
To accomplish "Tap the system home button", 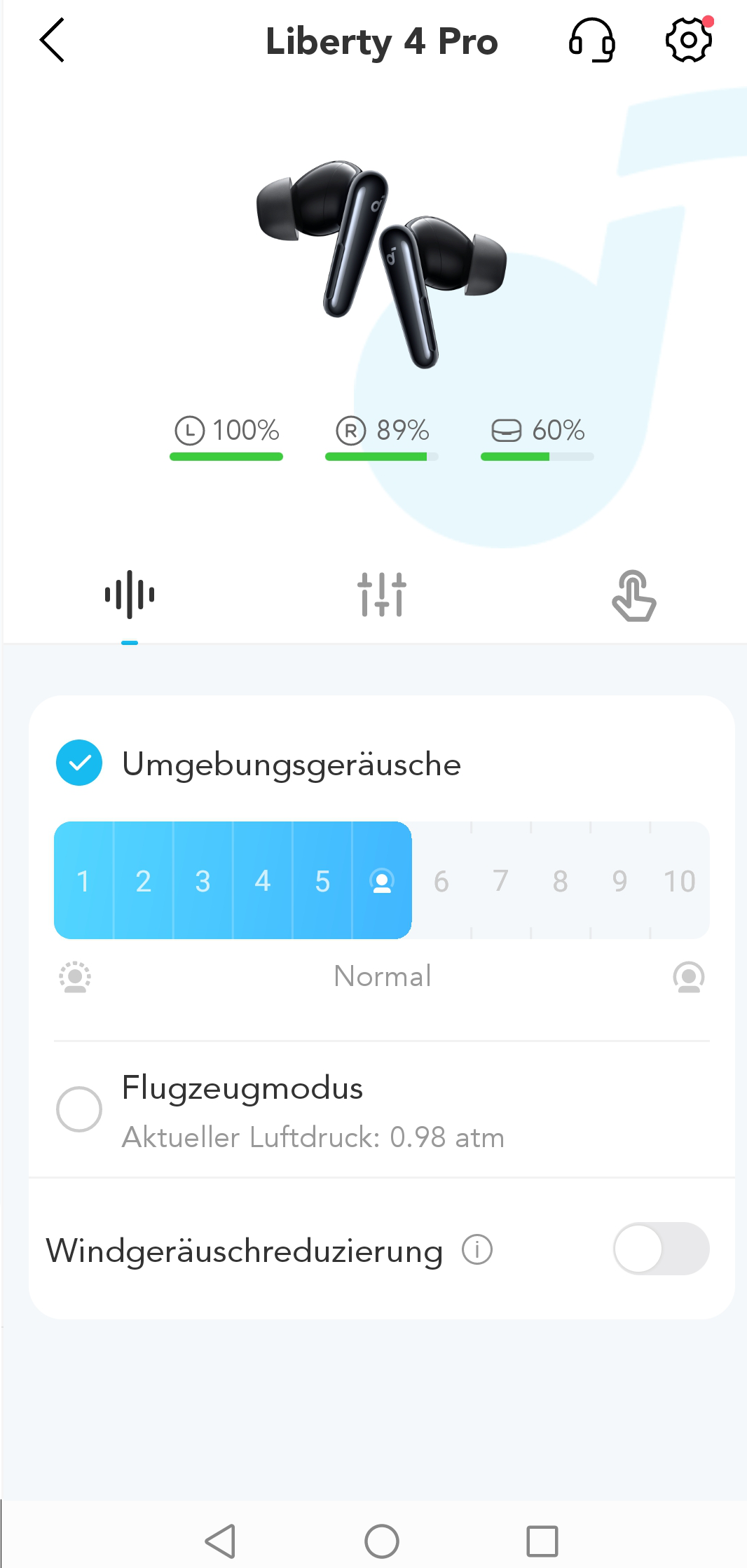I will [x=382, y=1541].
